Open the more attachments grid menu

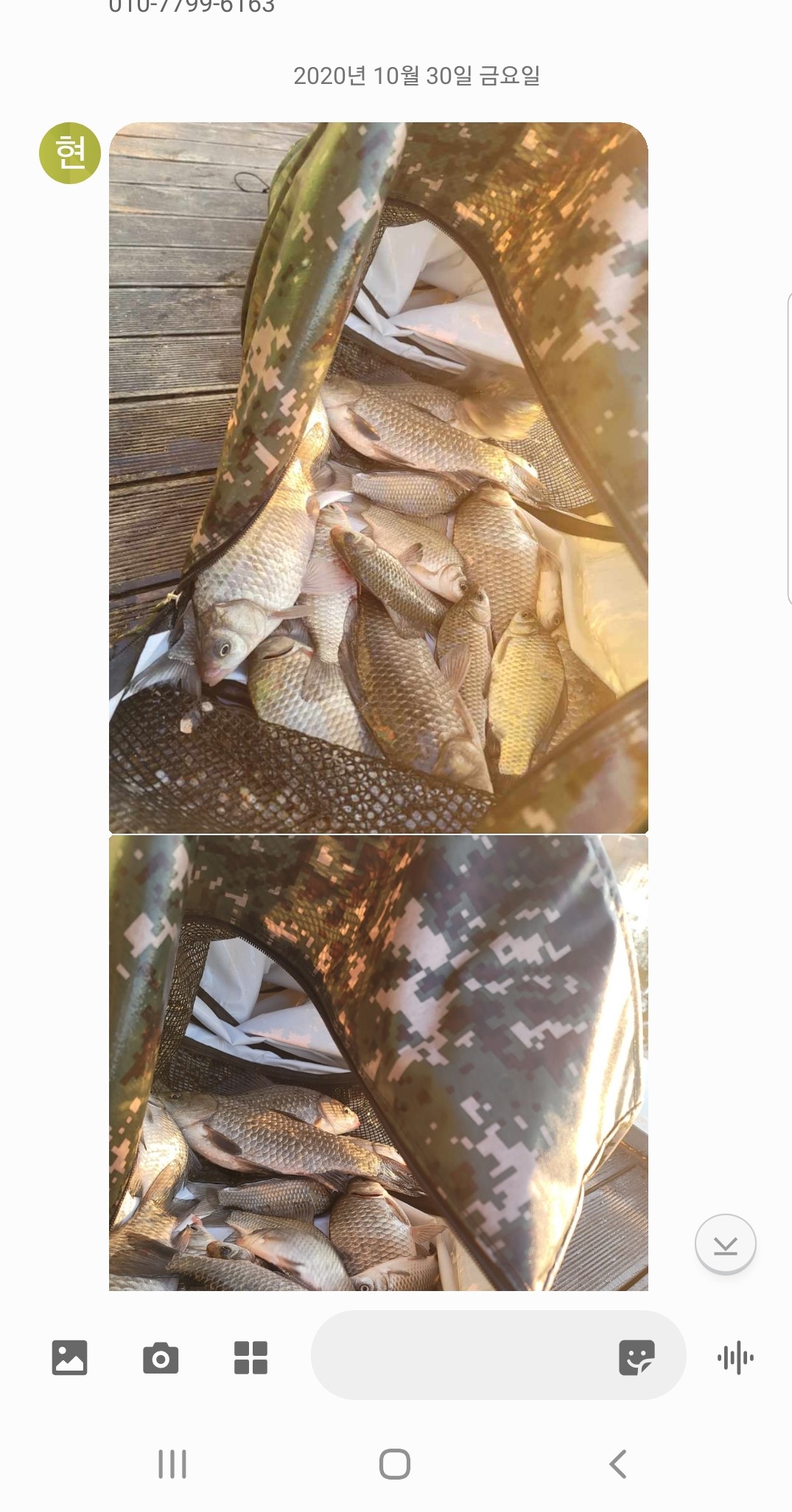pos(250,1357)
